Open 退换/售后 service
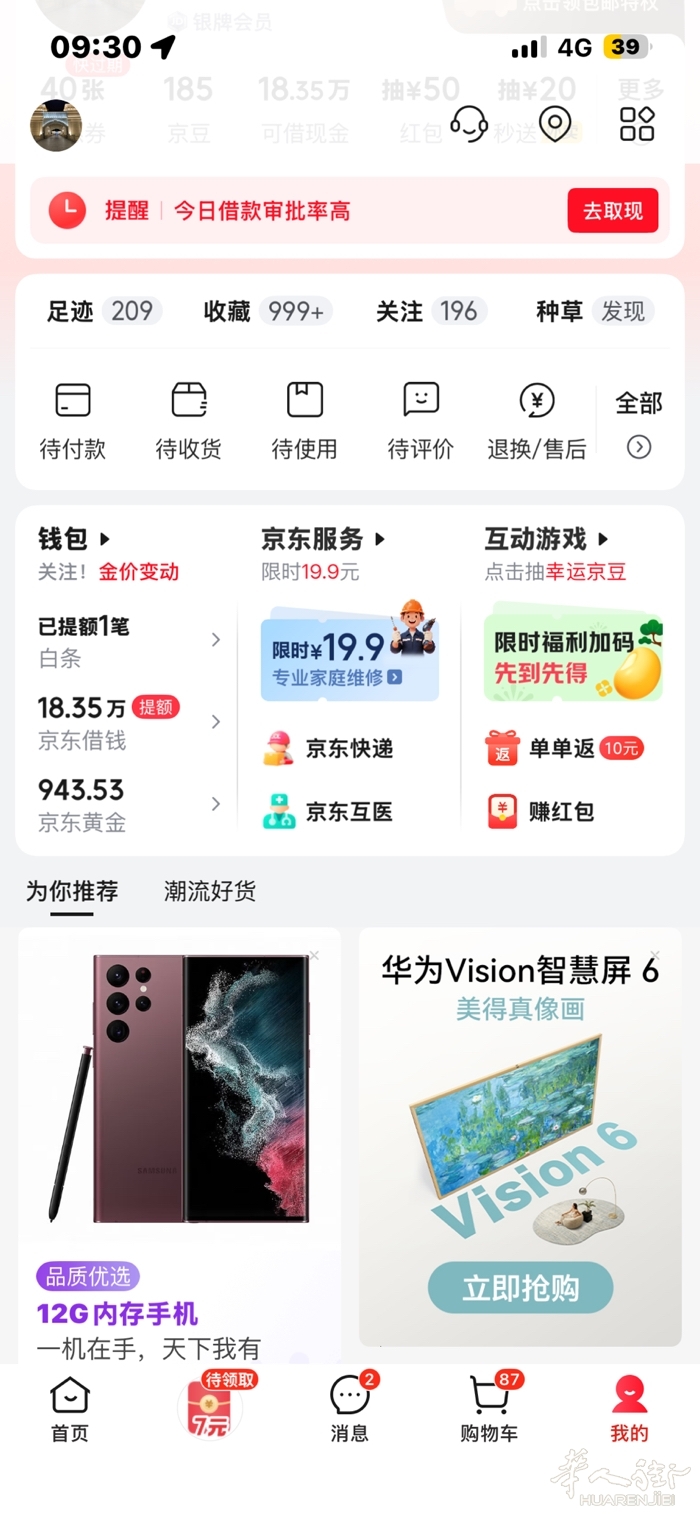Screen dimensions: 700x1515 click(x=537, y=420)
